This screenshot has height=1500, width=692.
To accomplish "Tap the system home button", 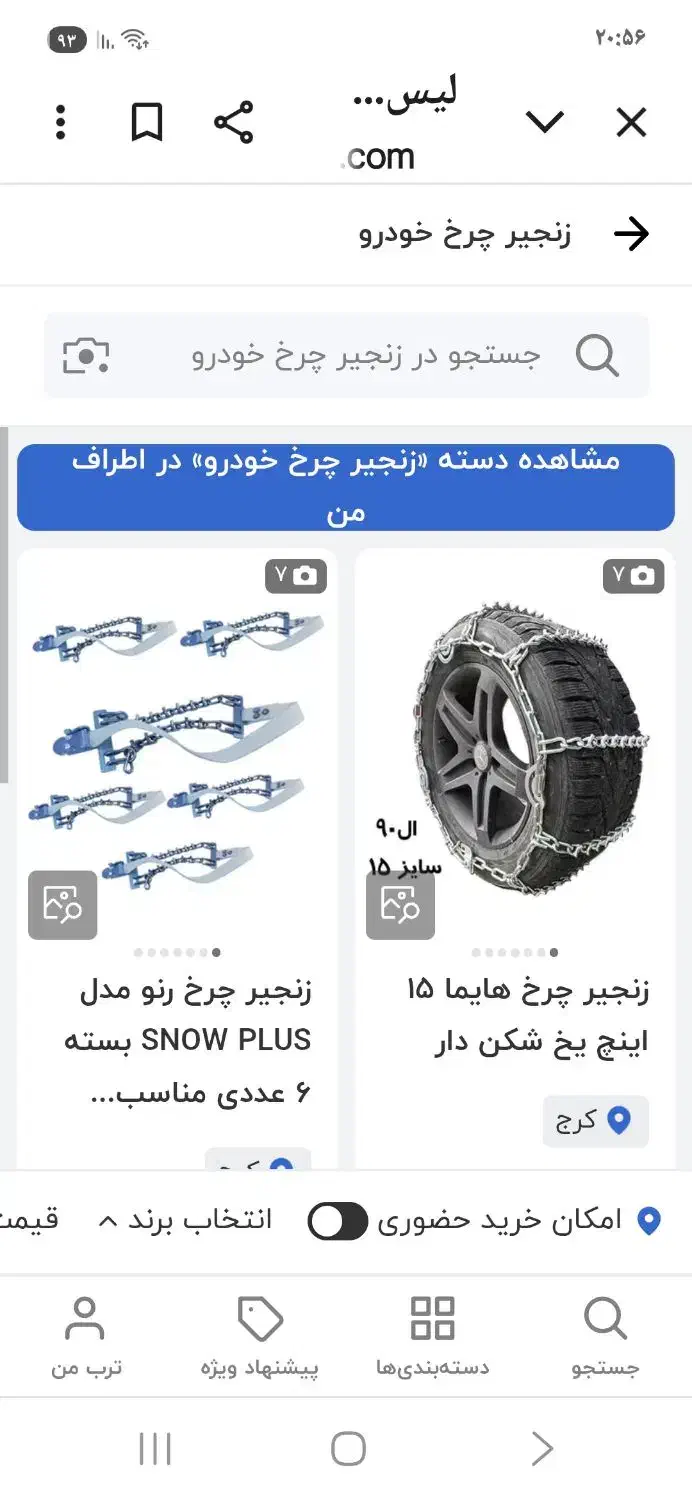I will [x=347, y=1448].
